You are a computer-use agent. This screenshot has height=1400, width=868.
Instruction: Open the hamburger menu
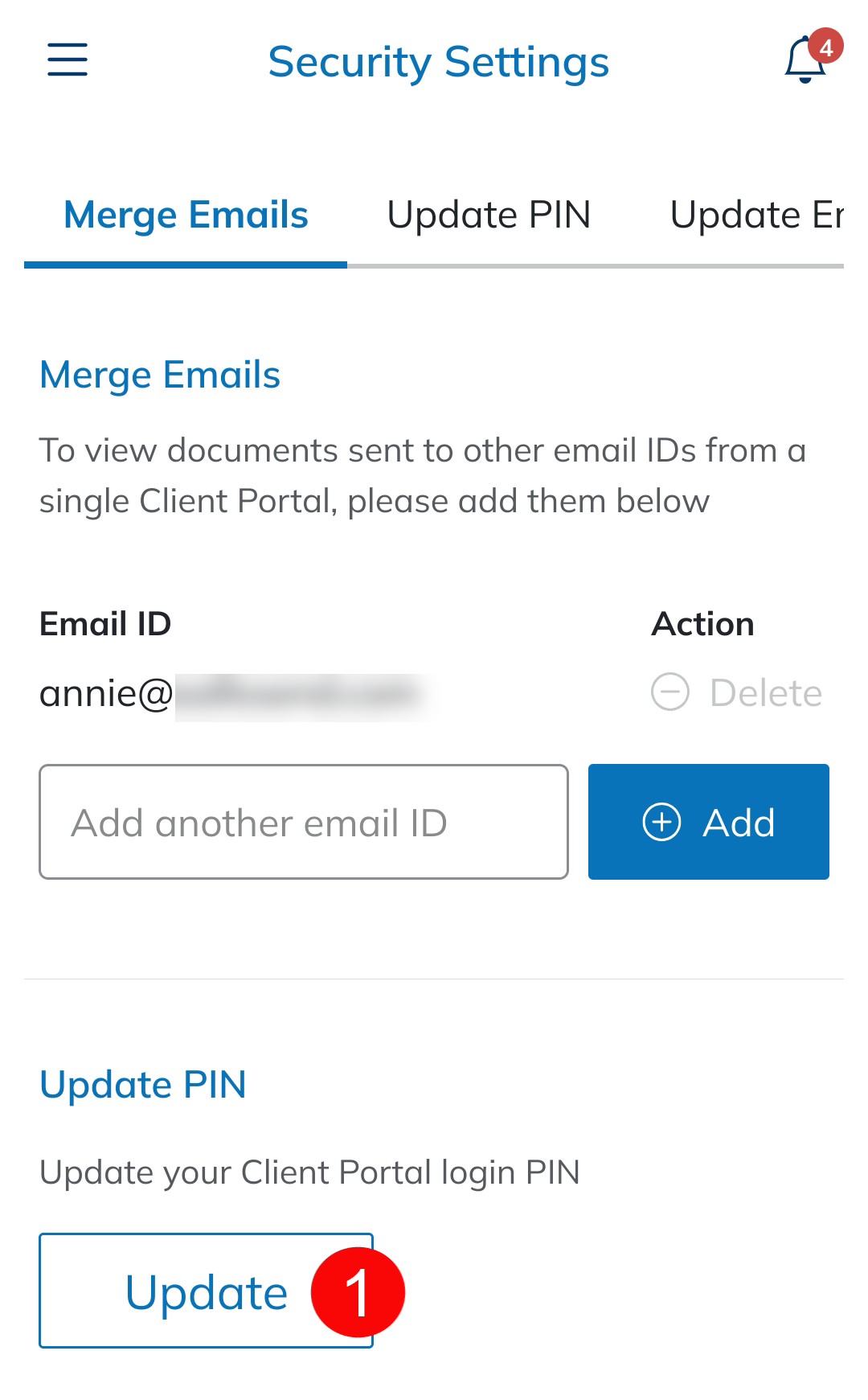click(x=68, y=60)
